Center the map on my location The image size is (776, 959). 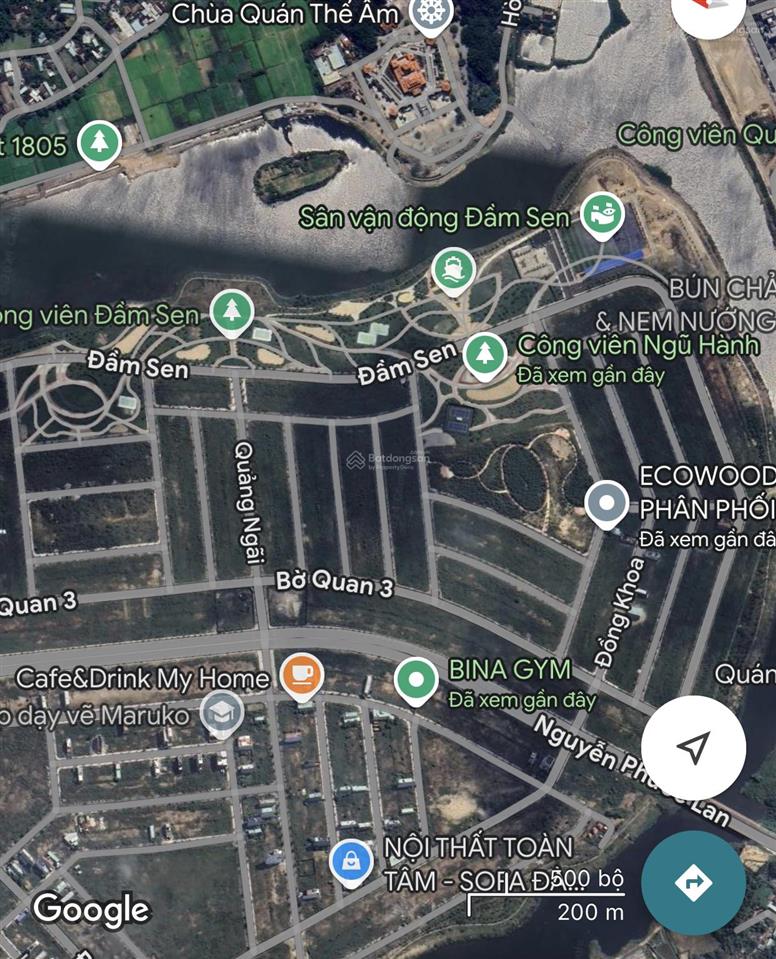pyautogui.click(x=693, y=746)
